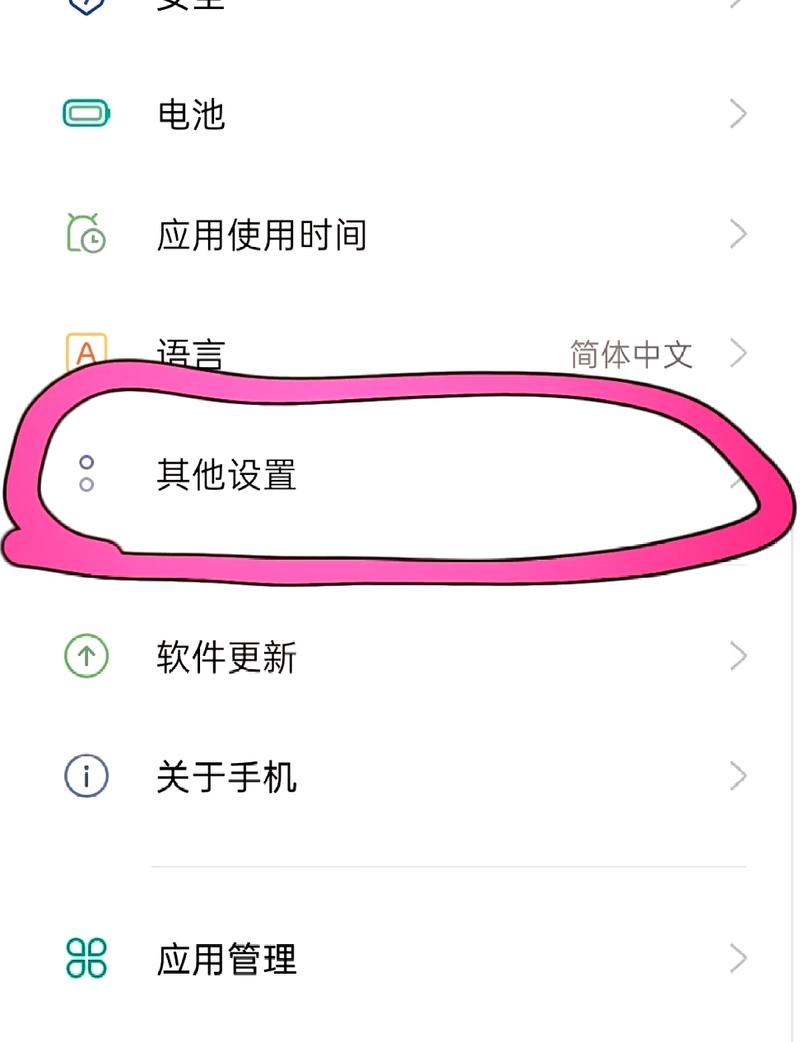The height and width of the screenshot is (1042, 800).
Task: Select the 简体中文 language value
Action: click(632, 353)
